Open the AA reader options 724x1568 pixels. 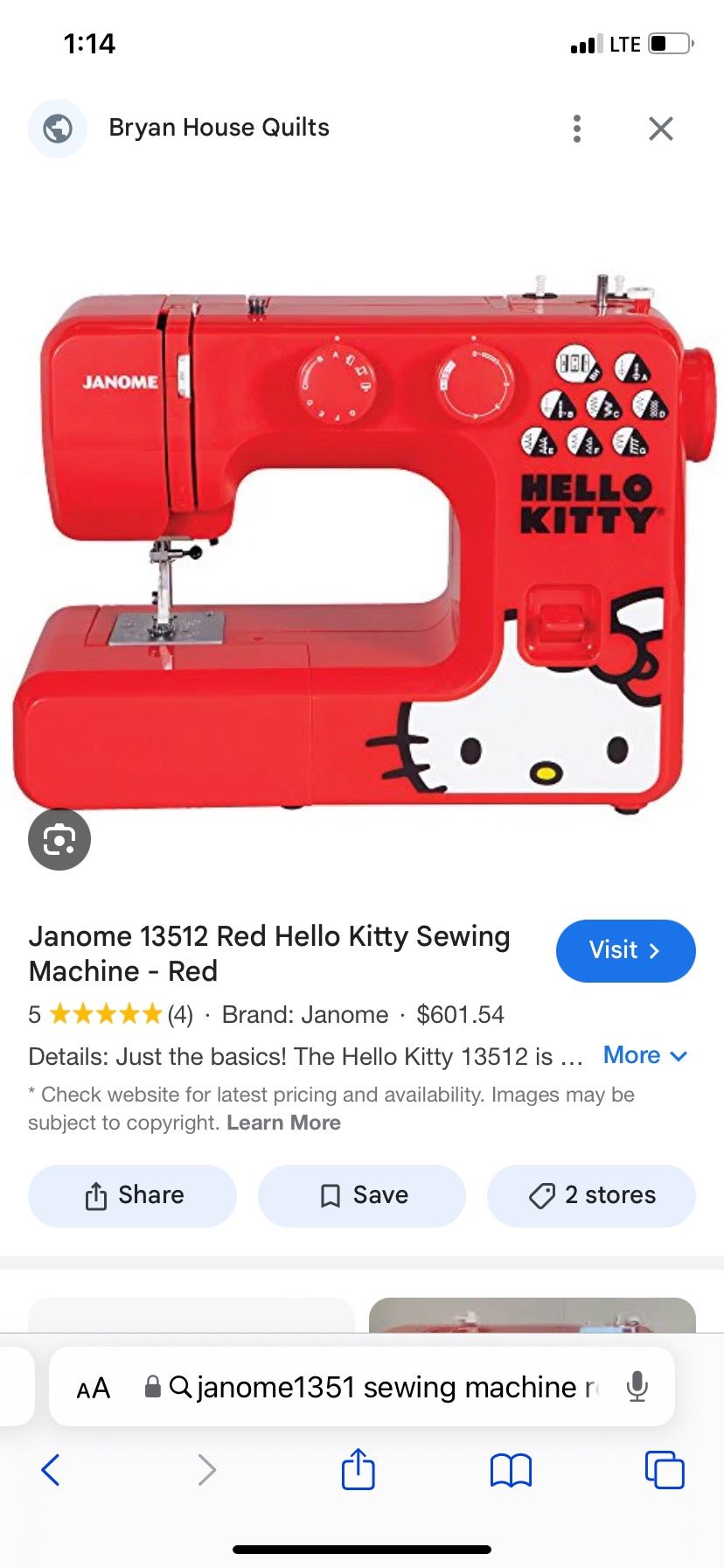point(94,1388)
